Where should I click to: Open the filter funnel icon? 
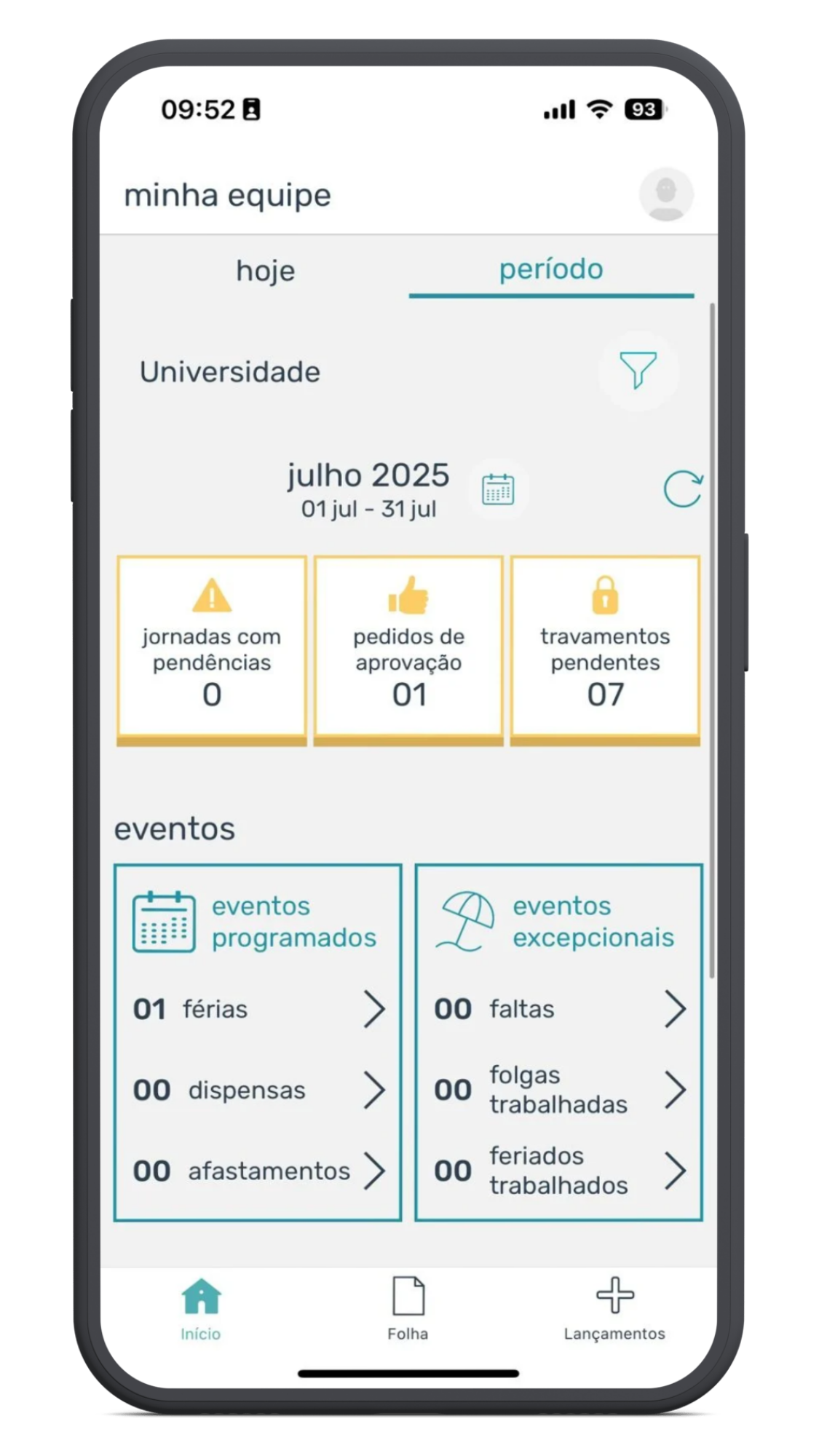[x=638, y=371]
